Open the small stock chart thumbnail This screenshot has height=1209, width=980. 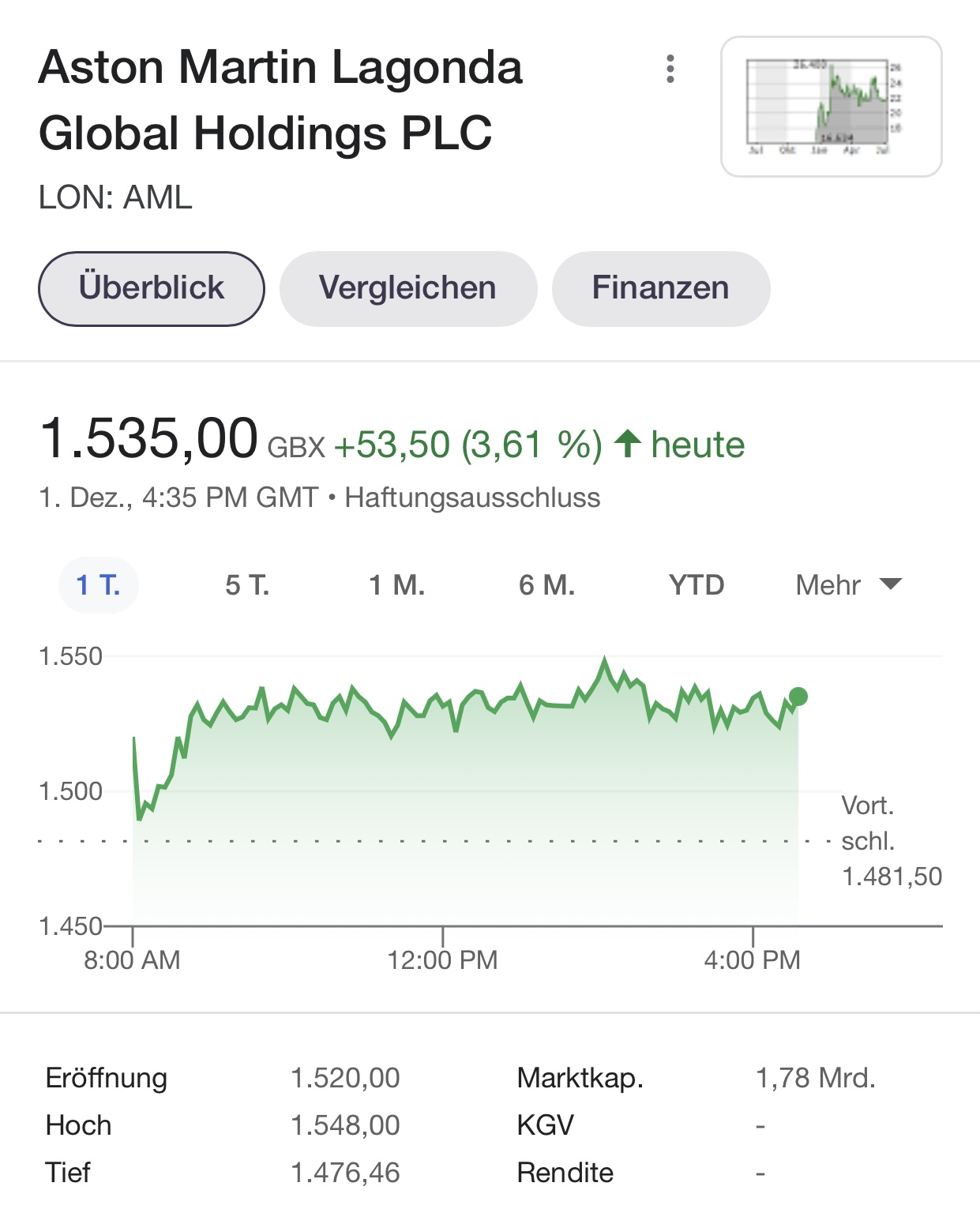tap(831, 107)
